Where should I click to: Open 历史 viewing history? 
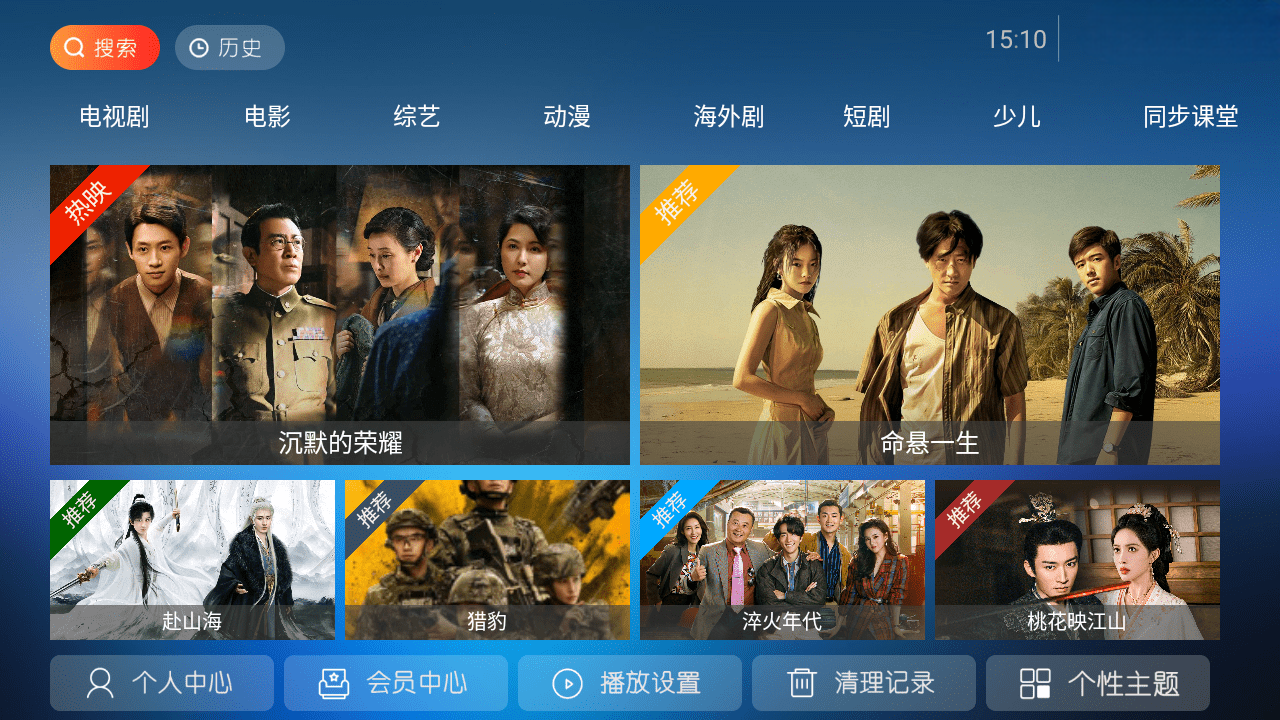point(230,48)
